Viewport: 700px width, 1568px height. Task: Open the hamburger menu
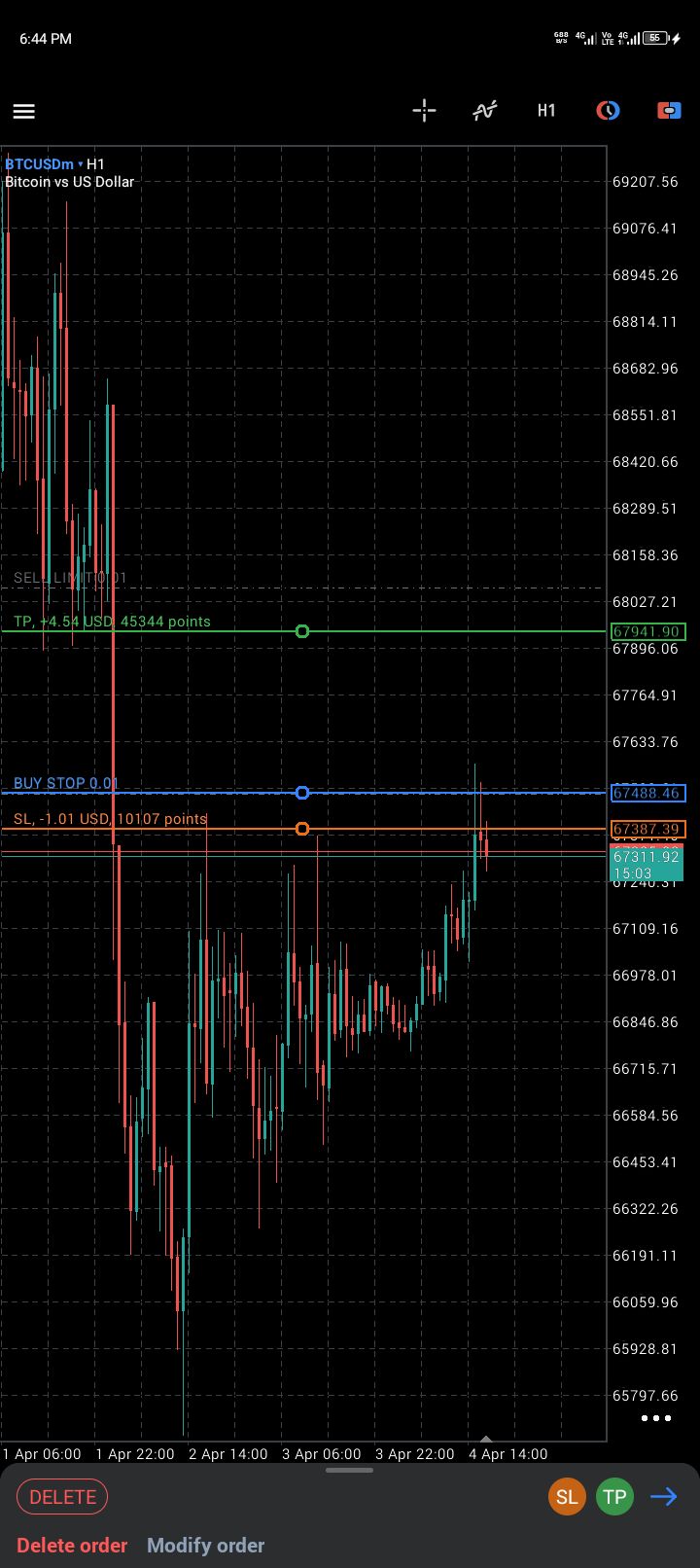tap(24, 111)
